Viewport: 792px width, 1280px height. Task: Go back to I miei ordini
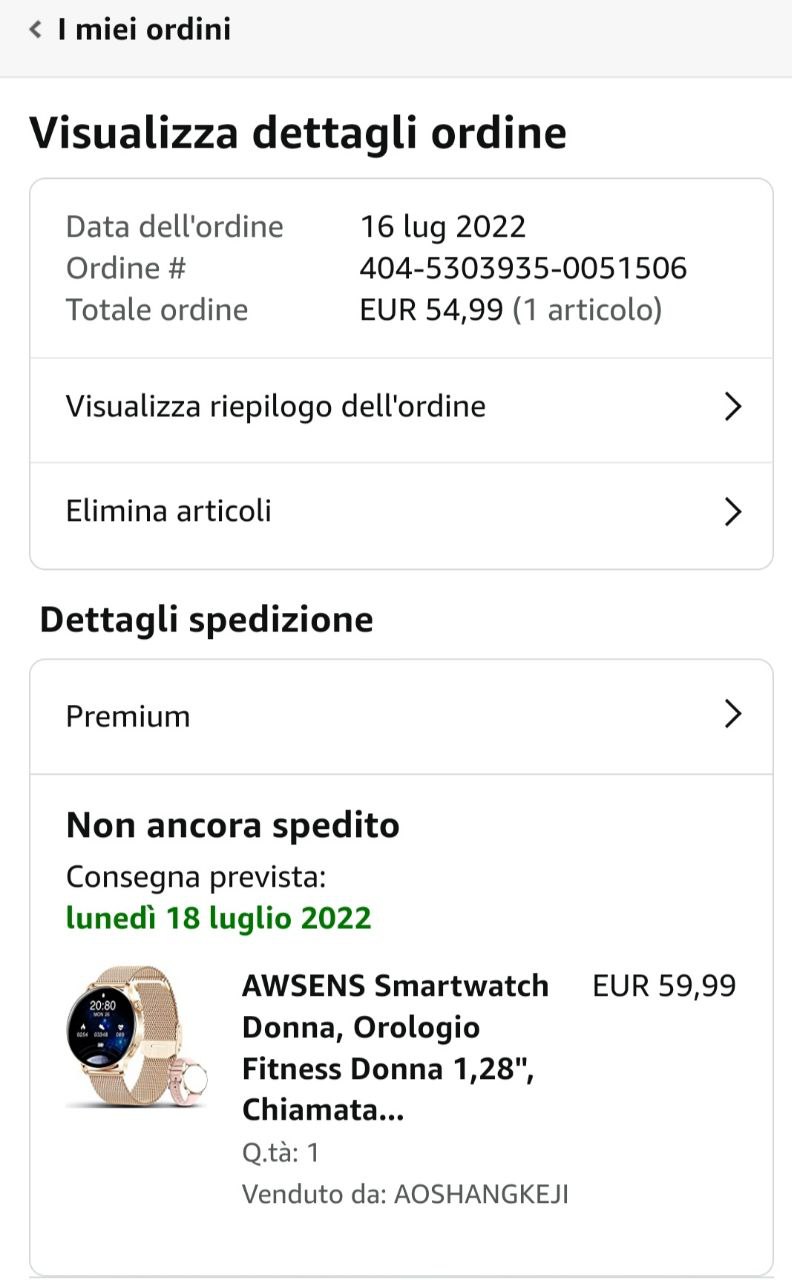coord(130,30)
